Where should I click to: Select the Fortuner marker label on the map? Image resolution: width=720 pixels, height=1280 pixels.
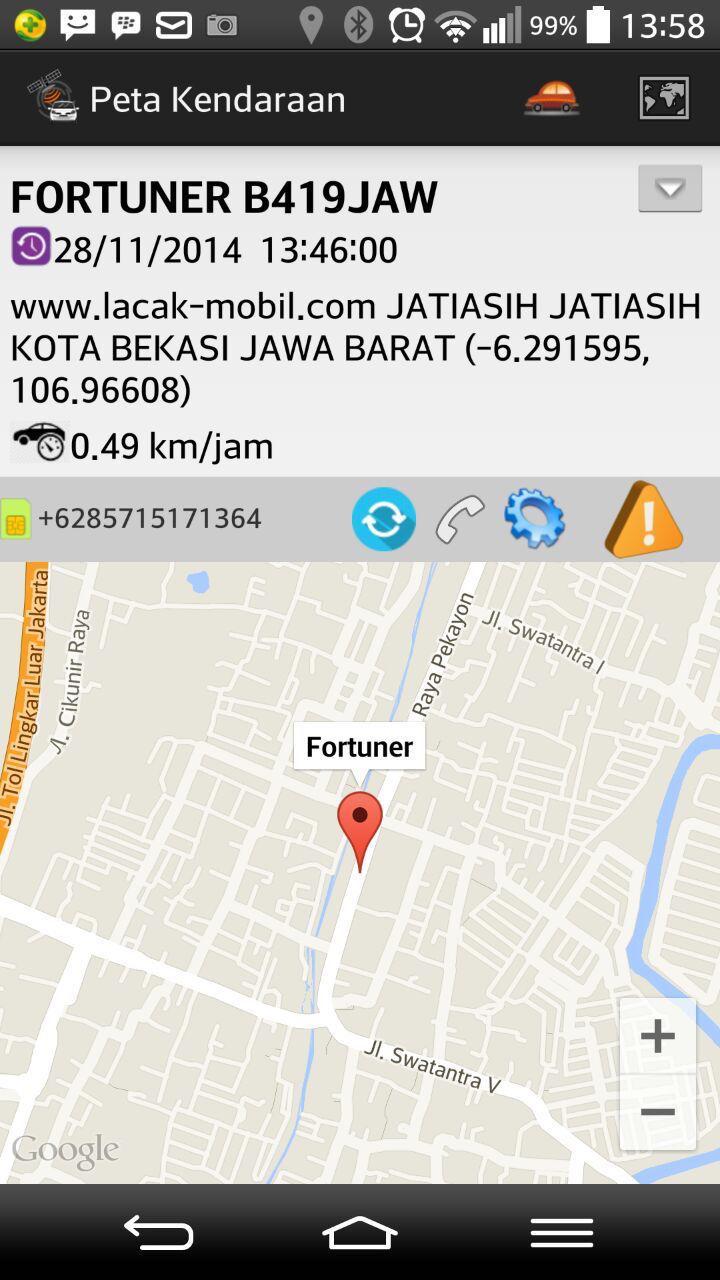click(358, 745)
